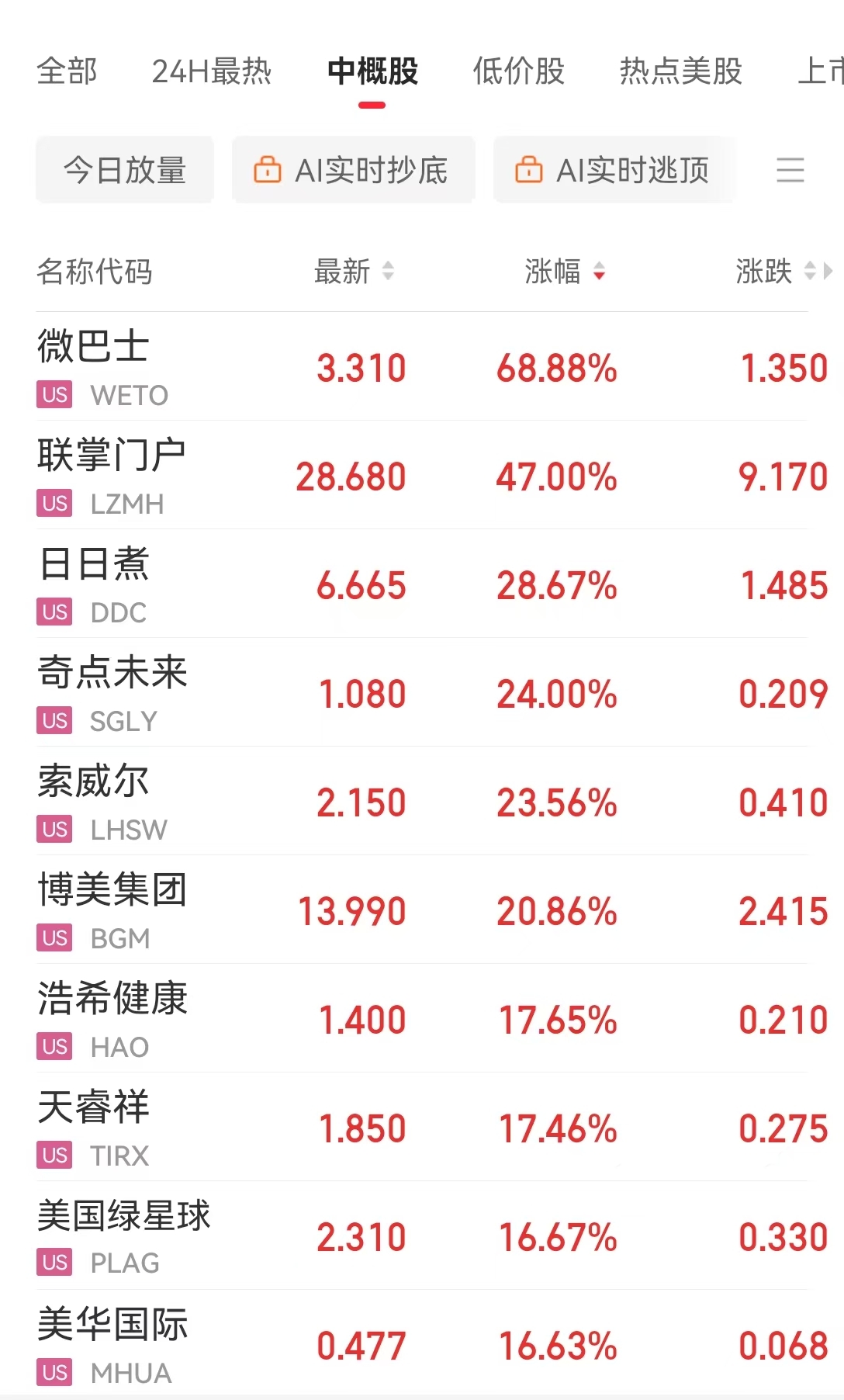Sort the list by 最新 price
The image size is (844, 1400).
tap(354, 272)
